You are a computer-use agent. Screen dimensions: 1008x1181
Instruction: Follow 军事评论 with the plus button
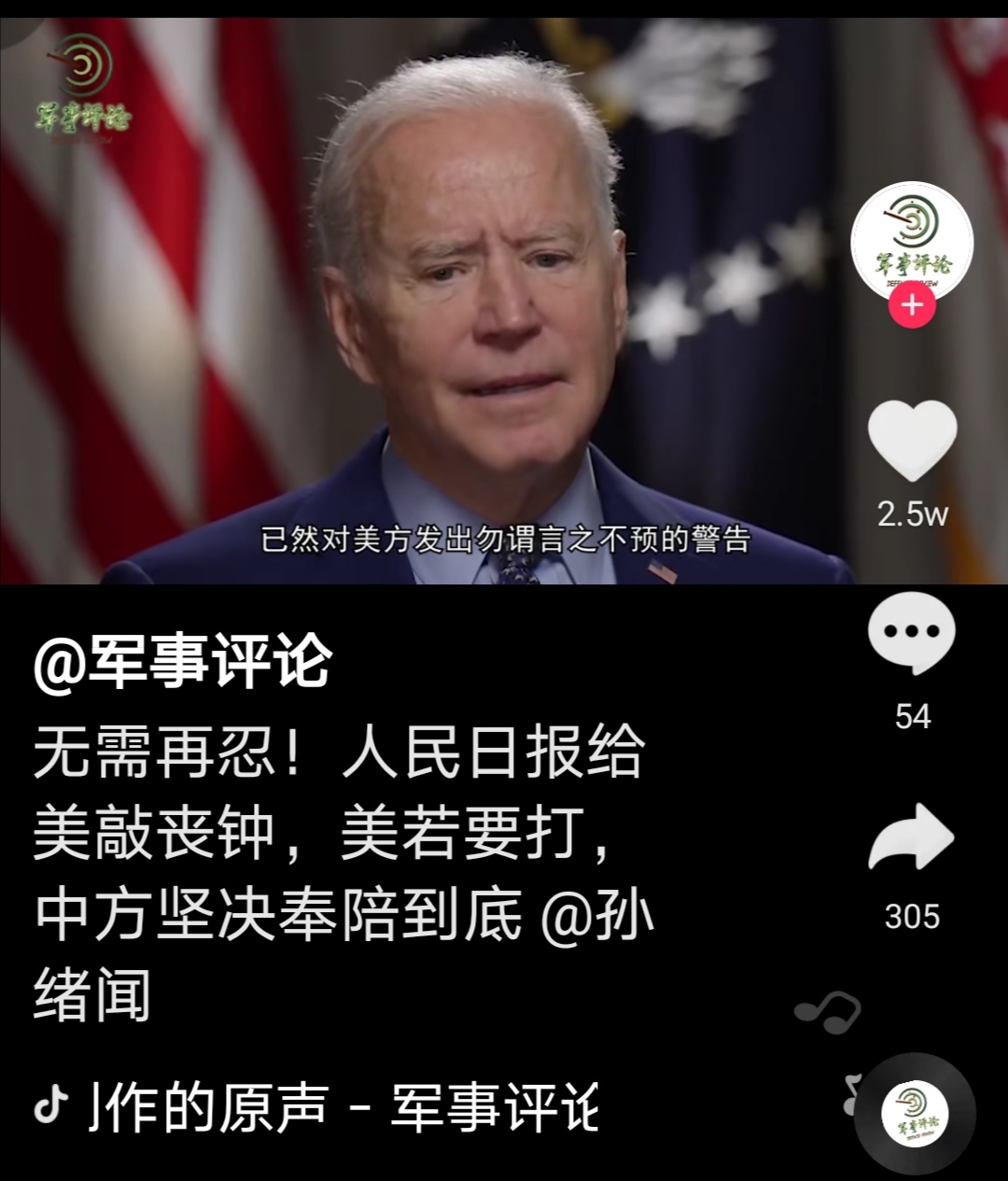click(x=912, y=305)
